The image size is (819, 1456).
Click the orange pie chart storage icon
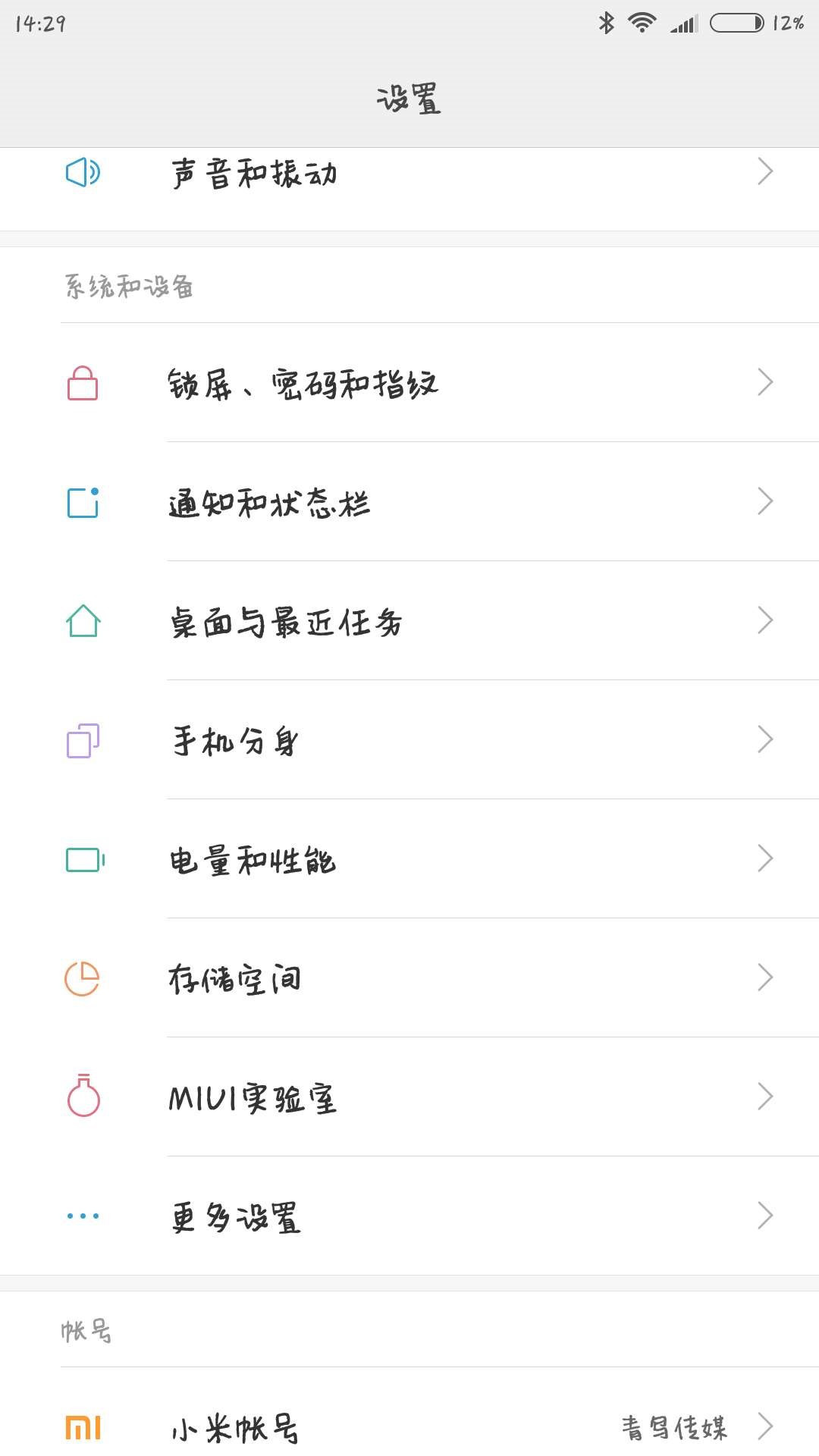83,978
